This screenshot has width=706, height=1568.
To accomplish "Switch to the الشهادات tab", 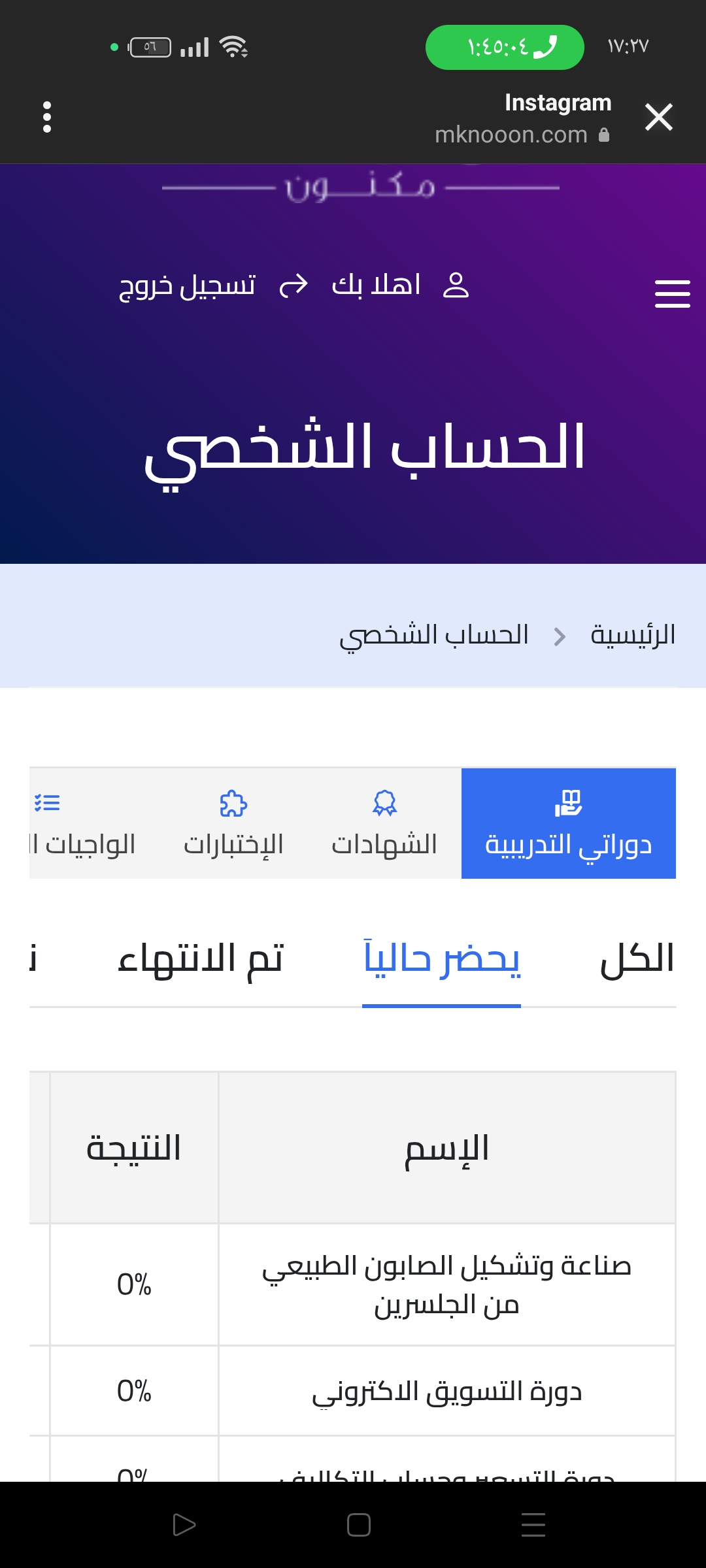I will point(384,823).
